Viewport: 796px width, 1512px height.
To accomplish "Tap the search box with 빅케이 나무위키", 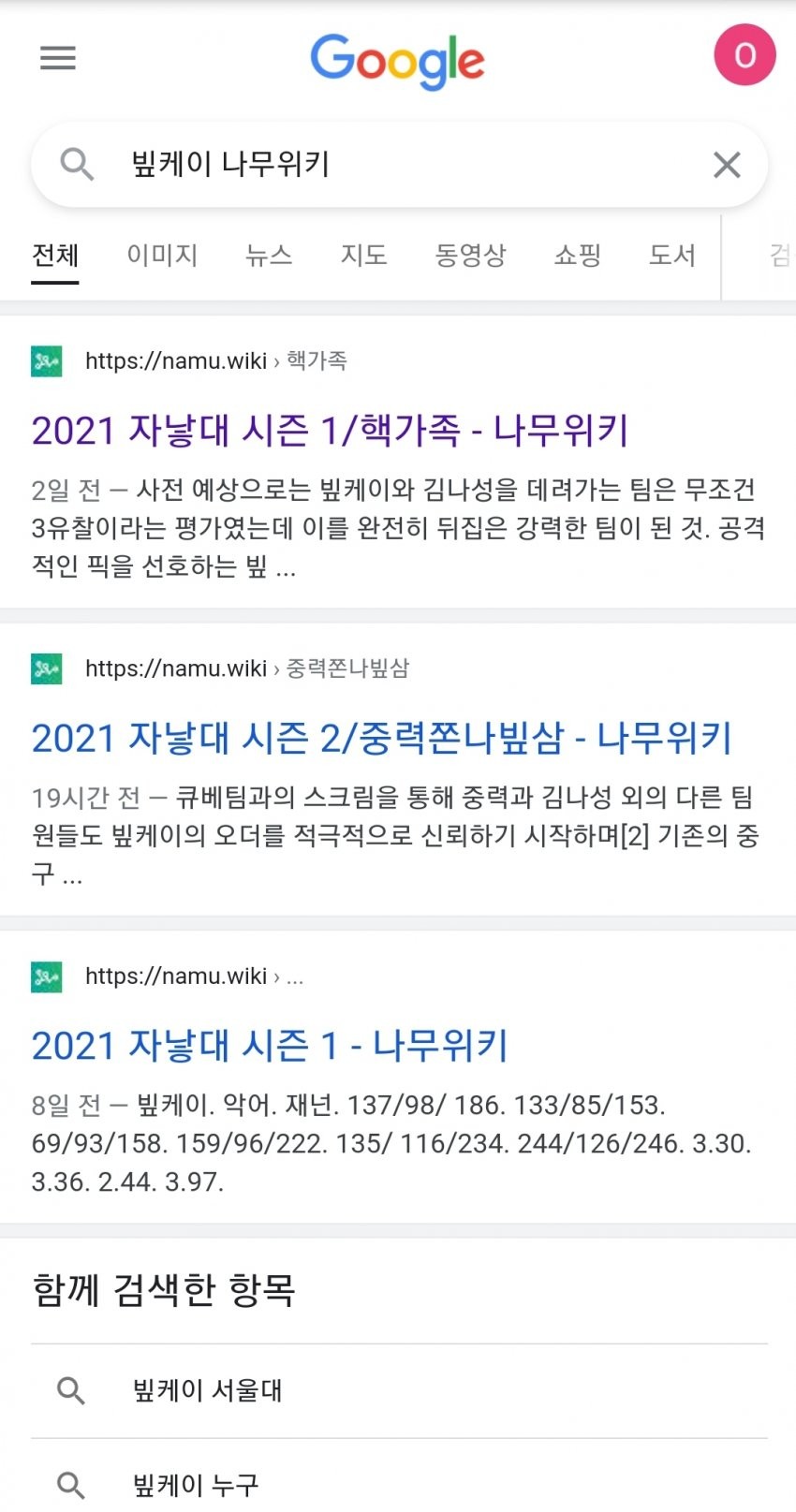I will [x=403, y=165].
